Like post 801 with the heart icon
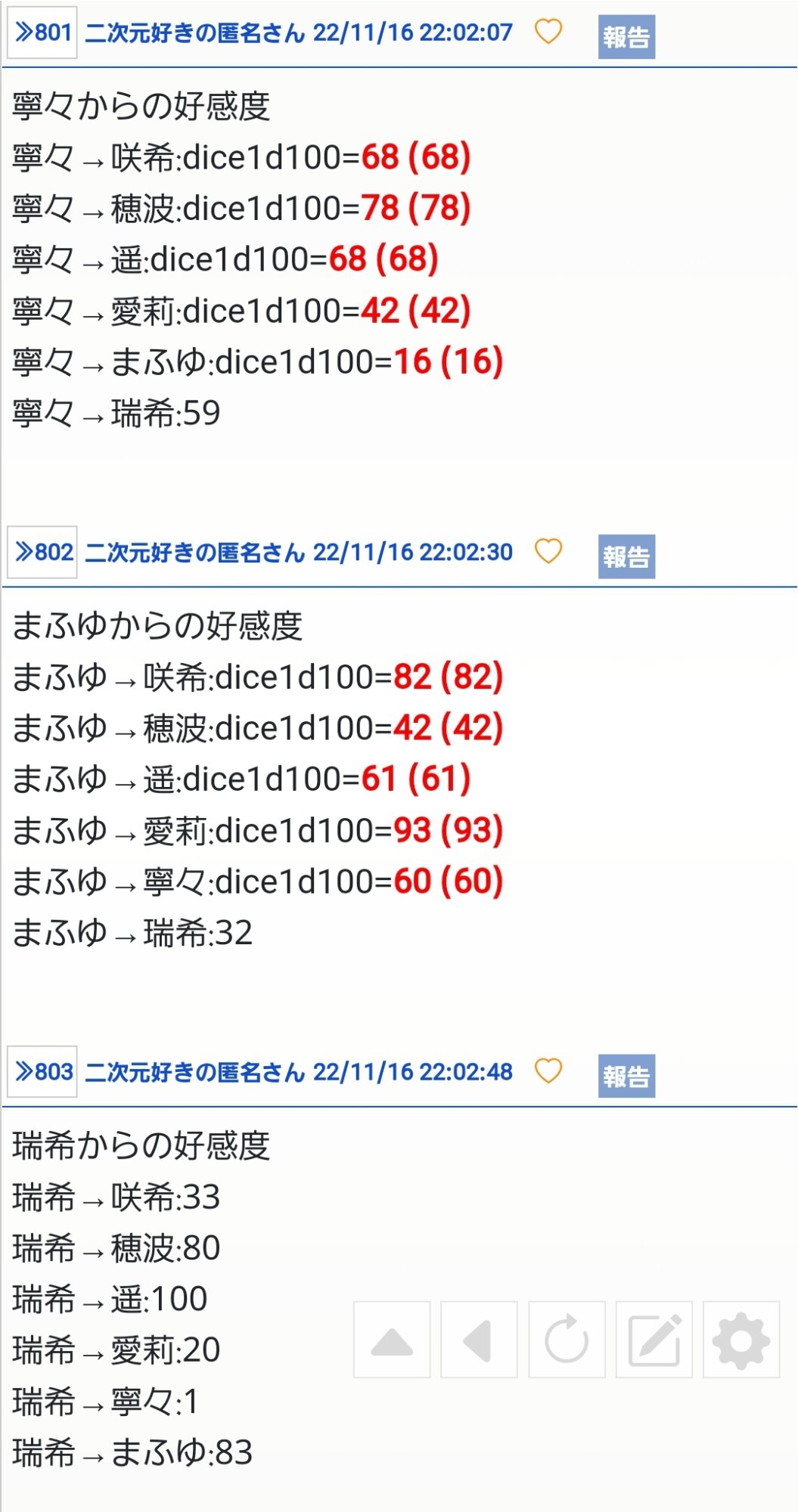 pos(548,31)
